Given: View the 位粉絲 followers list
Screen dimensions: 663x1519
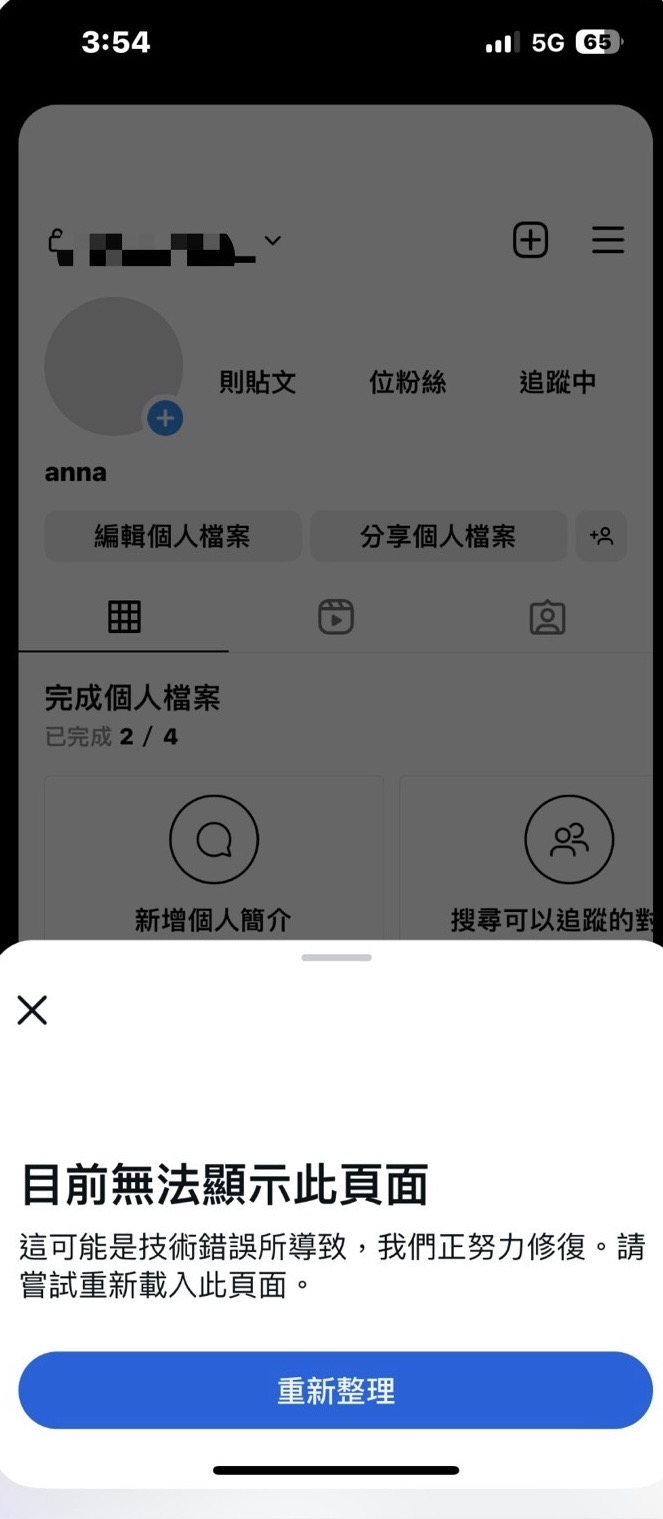Looking at the screenshot, I should (x=408, y=382).
